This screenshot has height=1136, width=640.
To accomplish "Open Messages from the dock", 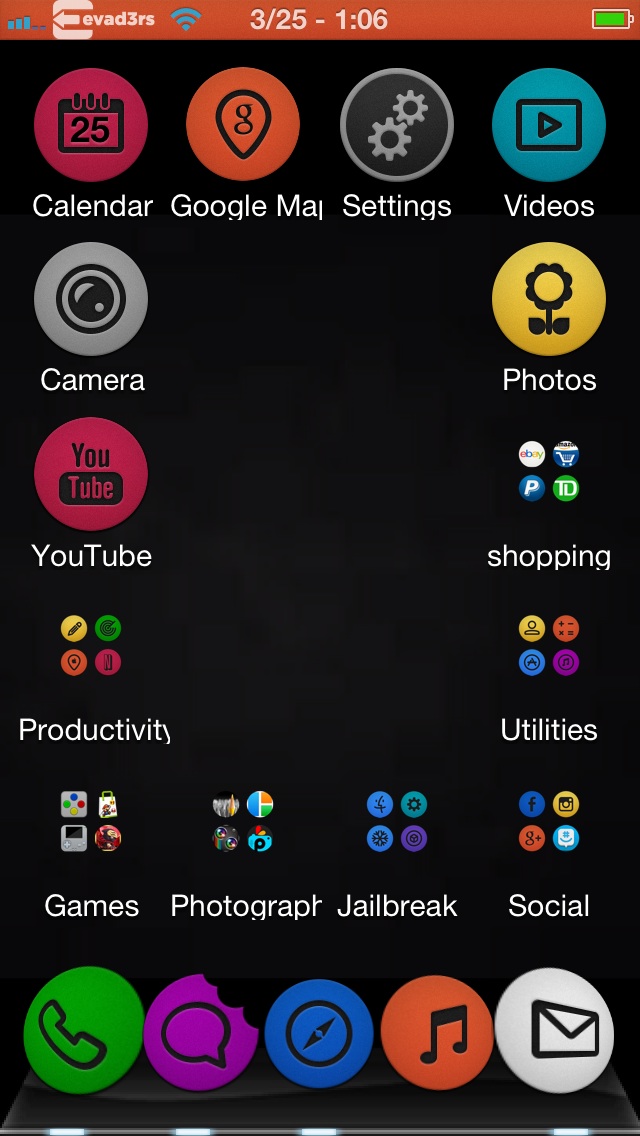I will (201, 1032).
